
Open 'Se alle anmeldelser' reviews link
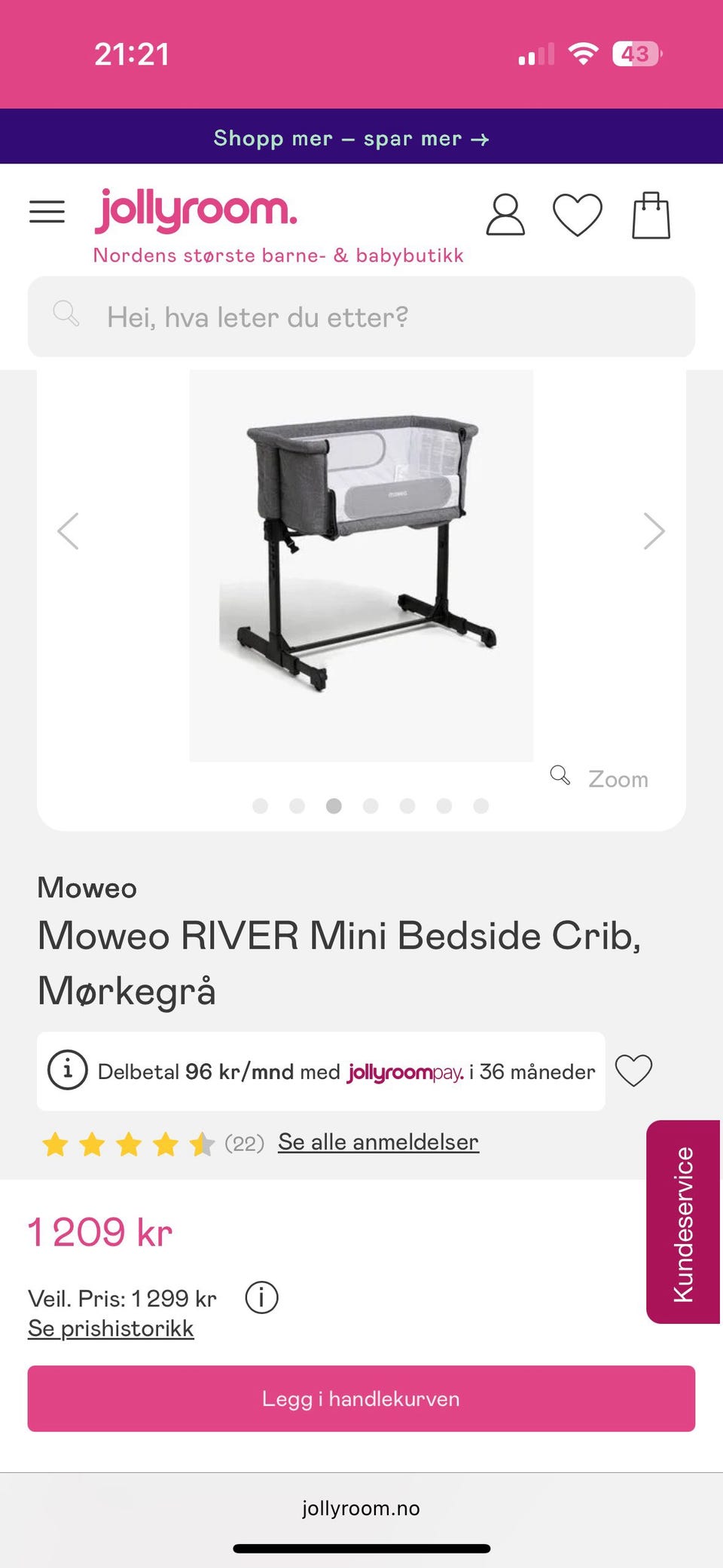pyautogui.click(x=378, y=1142)
